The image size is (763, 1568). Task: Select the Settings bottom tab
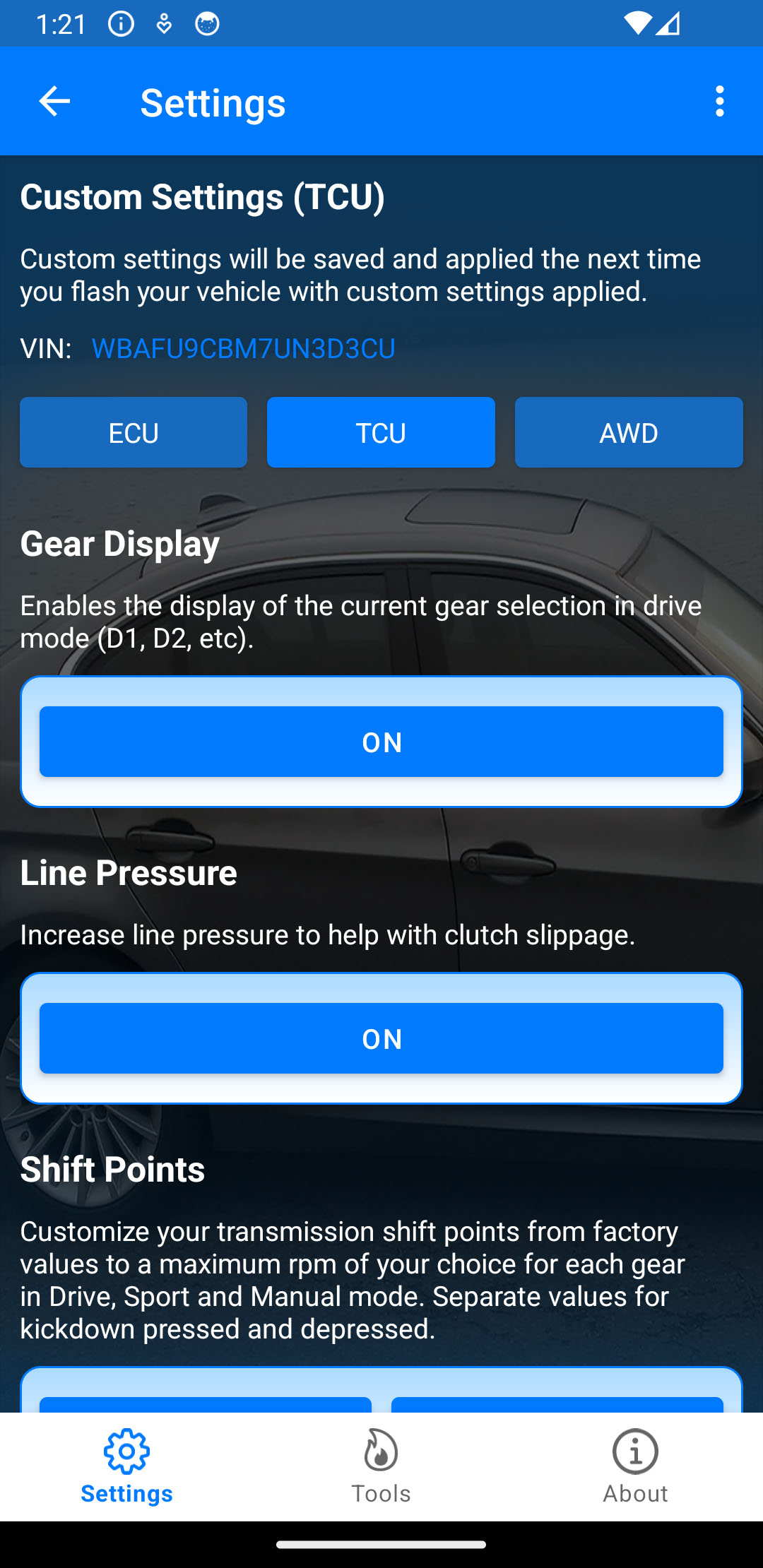tap(127, 1466)
